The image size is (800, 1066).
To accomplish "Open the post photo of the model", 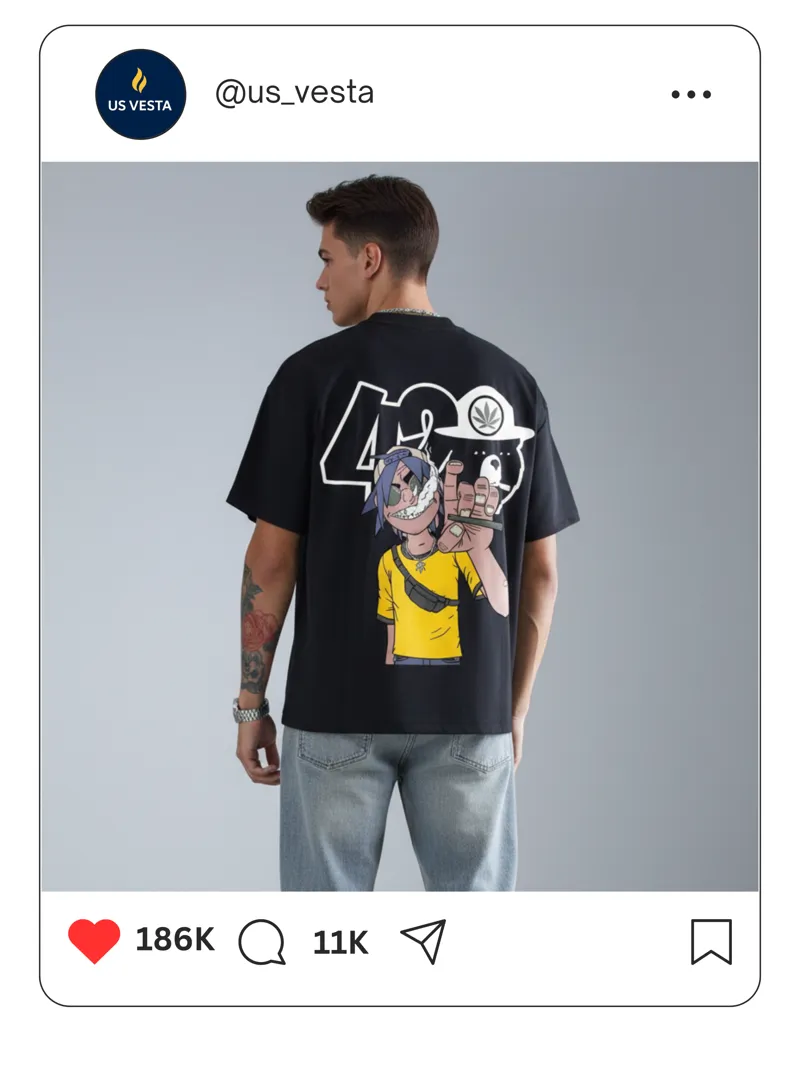I will point(400,520).
